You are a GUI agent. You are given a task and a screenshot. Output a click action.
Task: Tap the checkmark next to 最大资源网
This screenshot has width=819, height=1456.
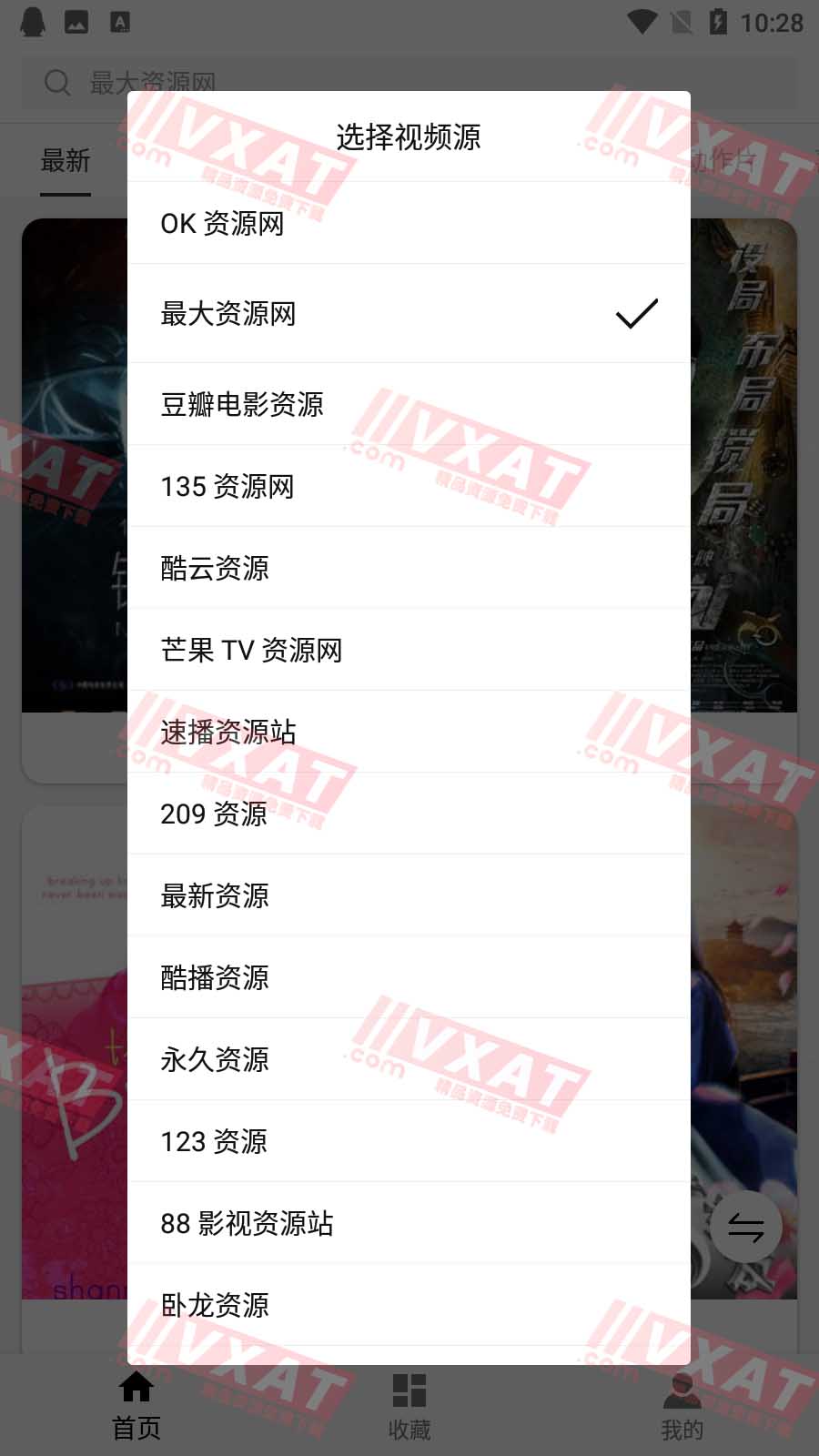coord(637,313)
